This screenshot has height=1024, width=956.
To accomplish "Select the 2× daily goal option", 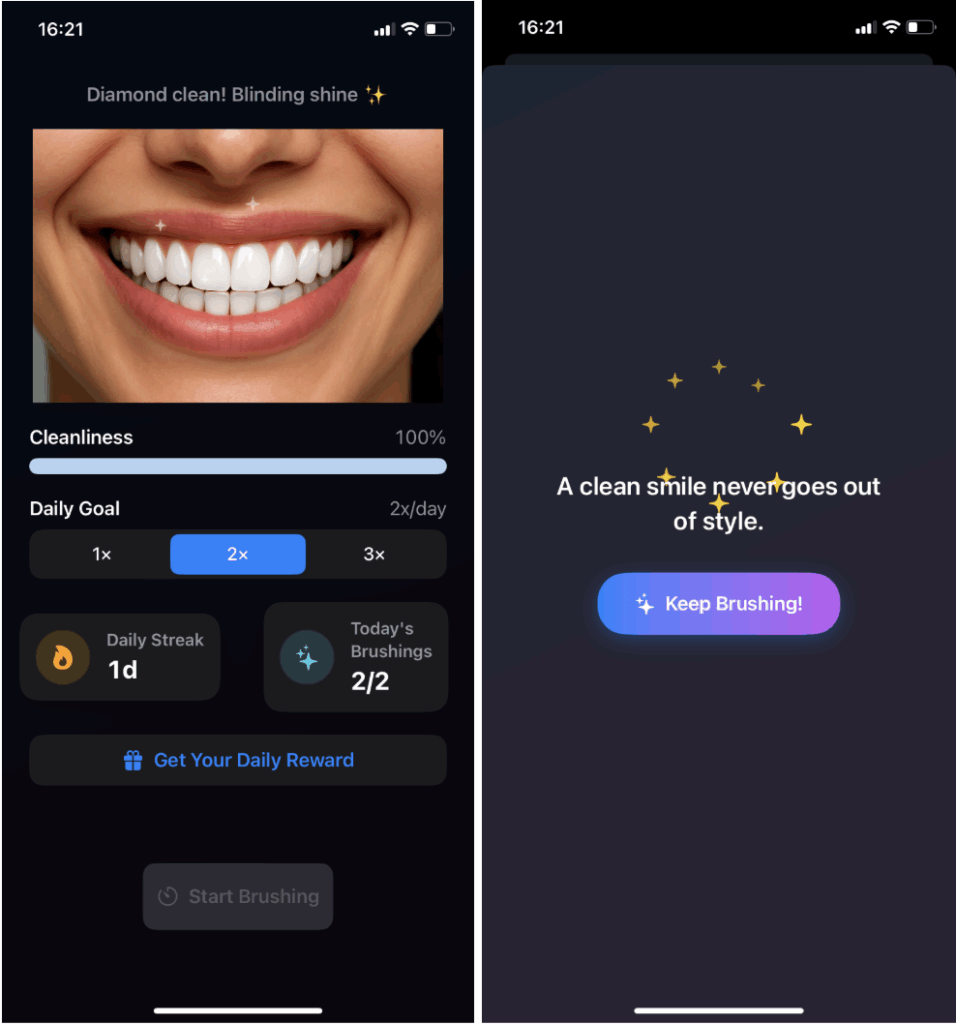I will click(238, 554).
